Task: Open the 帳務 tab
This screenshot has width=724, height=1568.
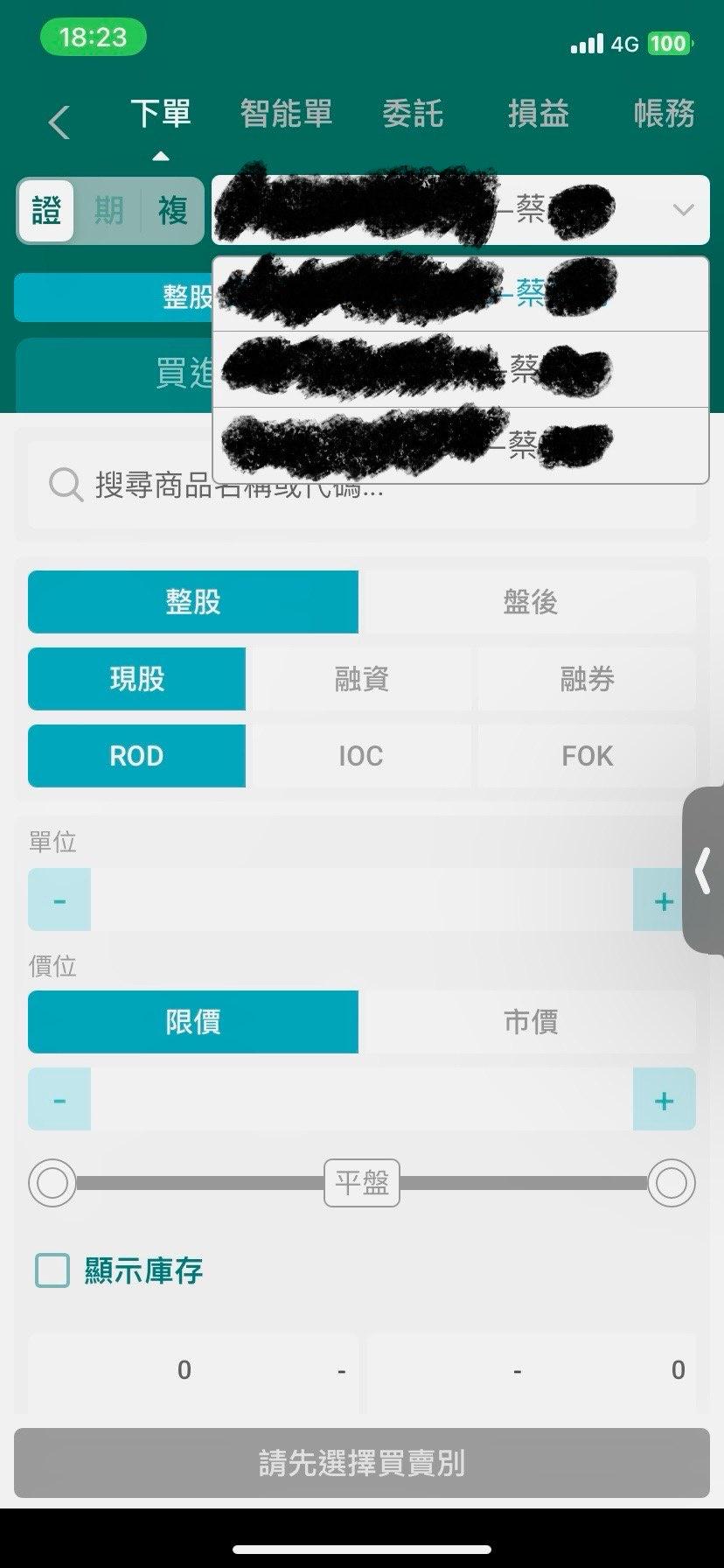Action: point(664,114)
